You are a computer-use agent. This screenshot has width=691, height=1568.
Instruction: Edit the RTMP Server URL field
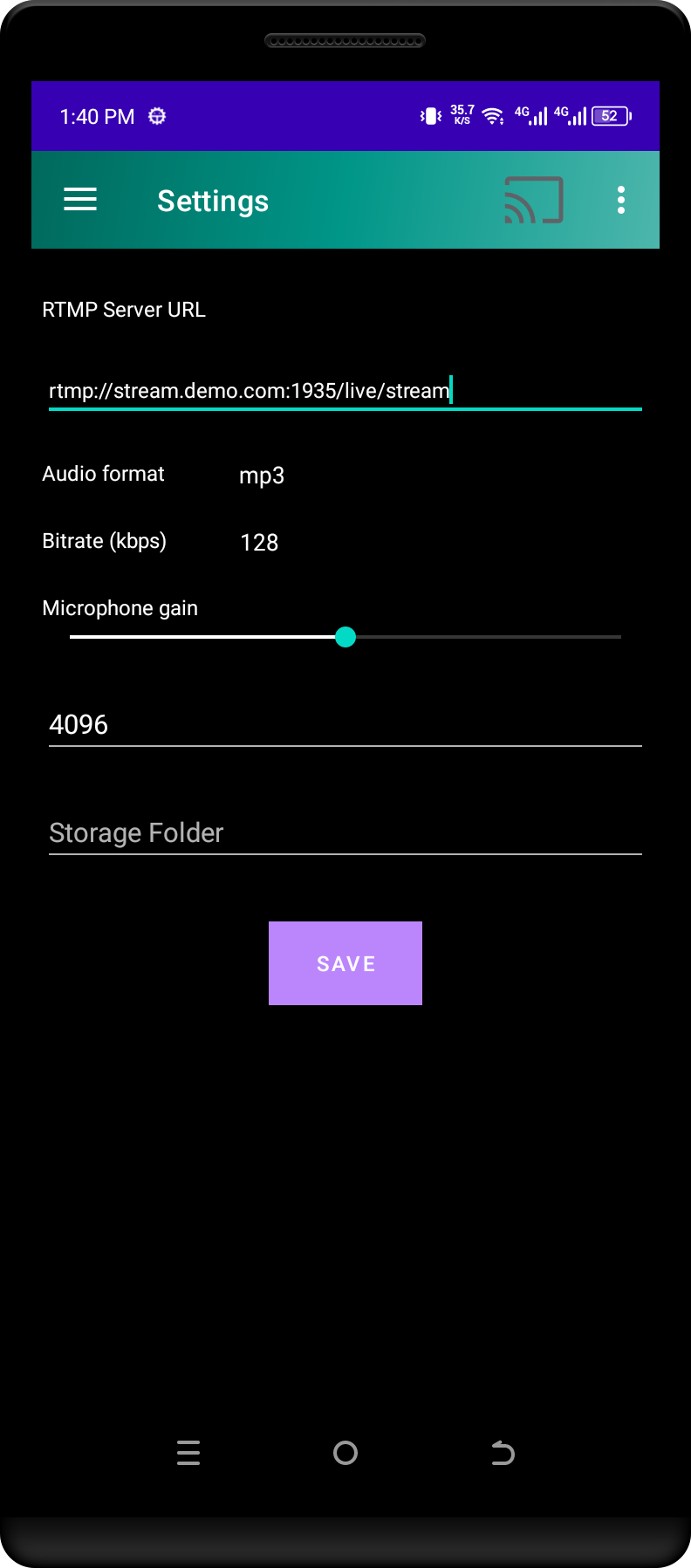pyautogui.click(x=345, y=390)
